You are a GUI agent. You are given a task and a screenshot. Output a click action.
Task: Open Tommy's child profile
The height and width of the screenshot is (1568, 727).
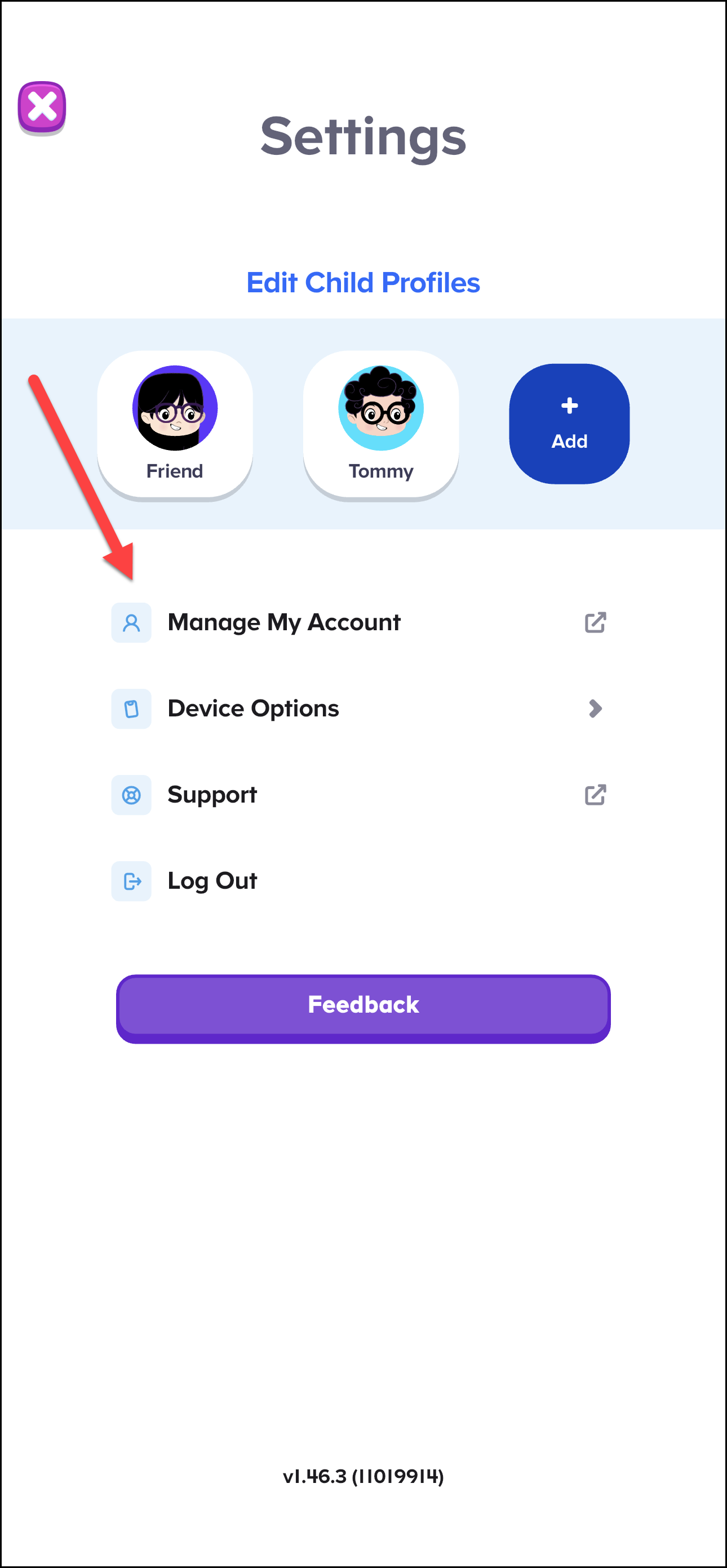pyautogui.click(x=380, y=424)
